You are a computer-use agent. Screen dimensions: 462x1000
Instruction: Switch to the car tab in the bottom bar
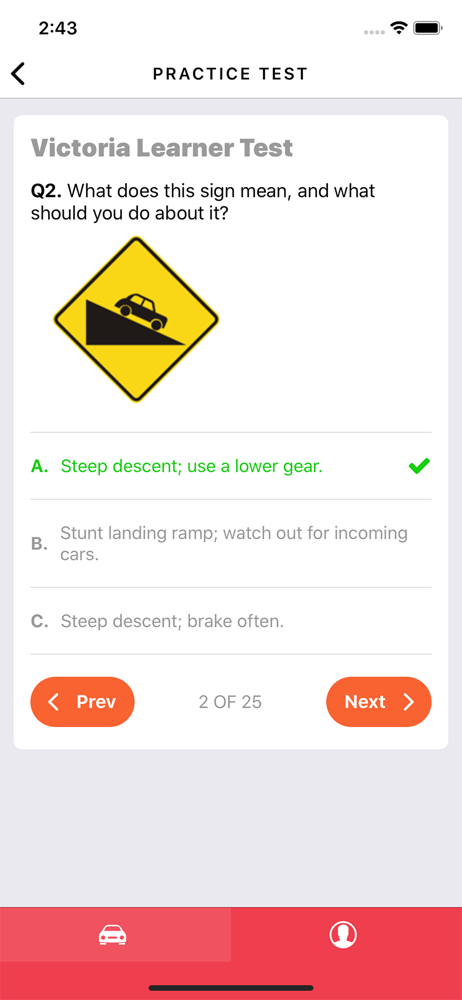click(x=116, y=934)
